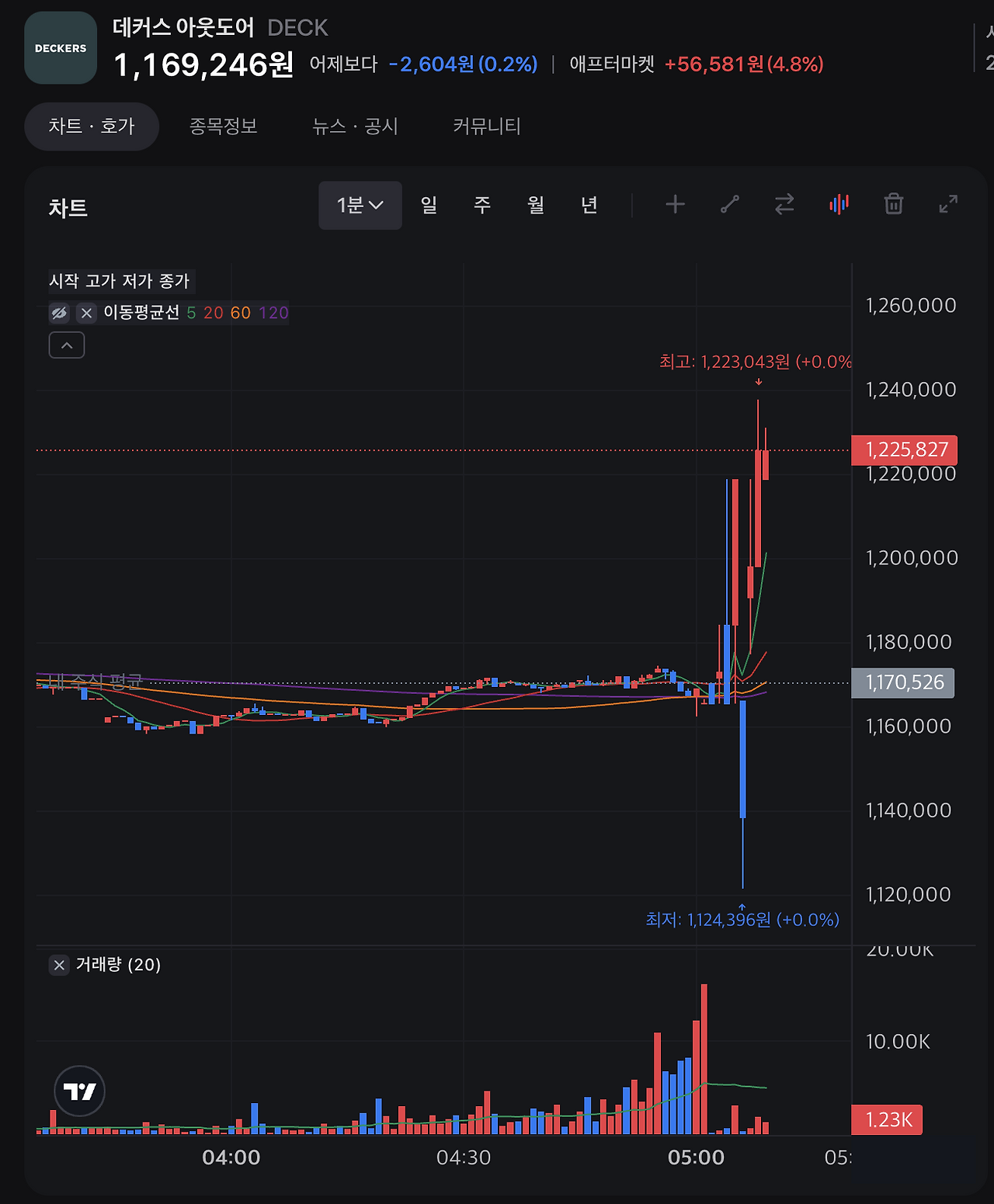Clear drawings using the trash icon

point(893,204)
